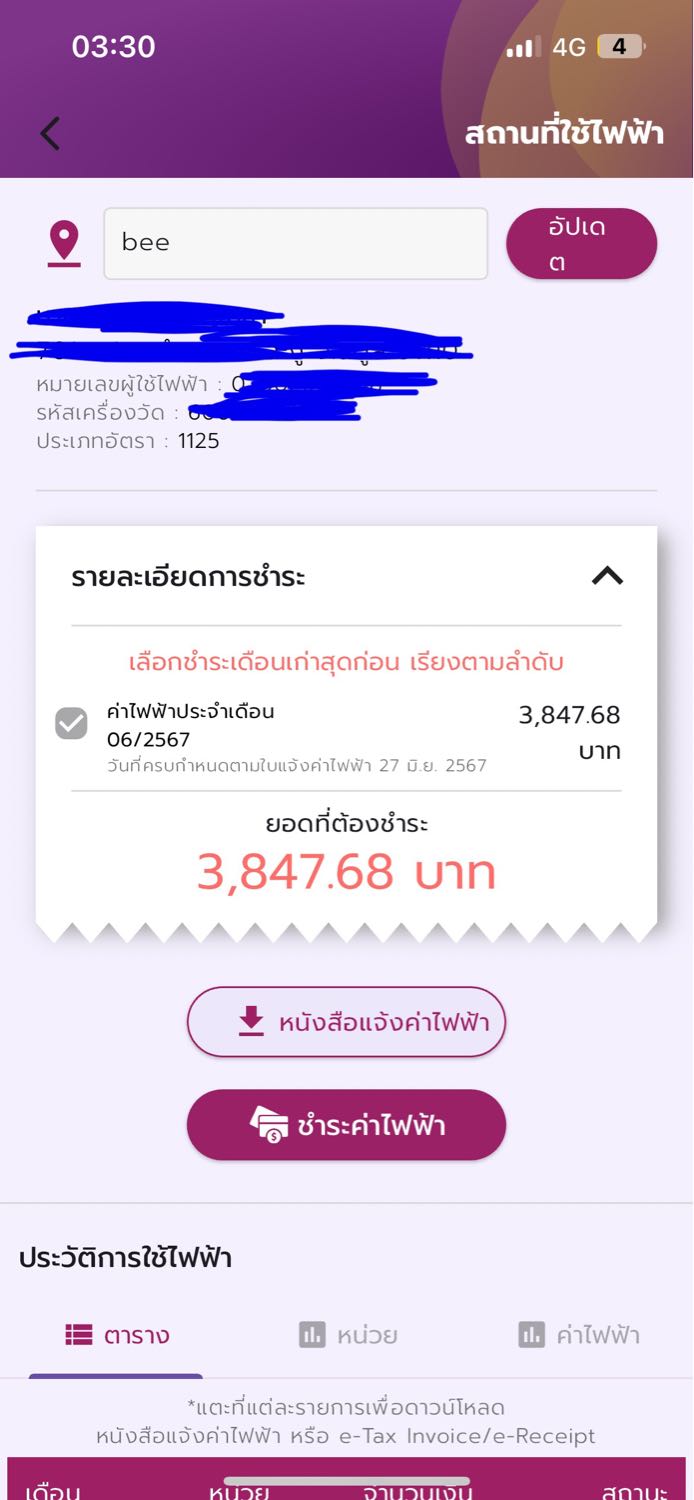This screenshot has height=1500, width=694.
Task: Select the ตาราง tab
Action: [117, 1335]
